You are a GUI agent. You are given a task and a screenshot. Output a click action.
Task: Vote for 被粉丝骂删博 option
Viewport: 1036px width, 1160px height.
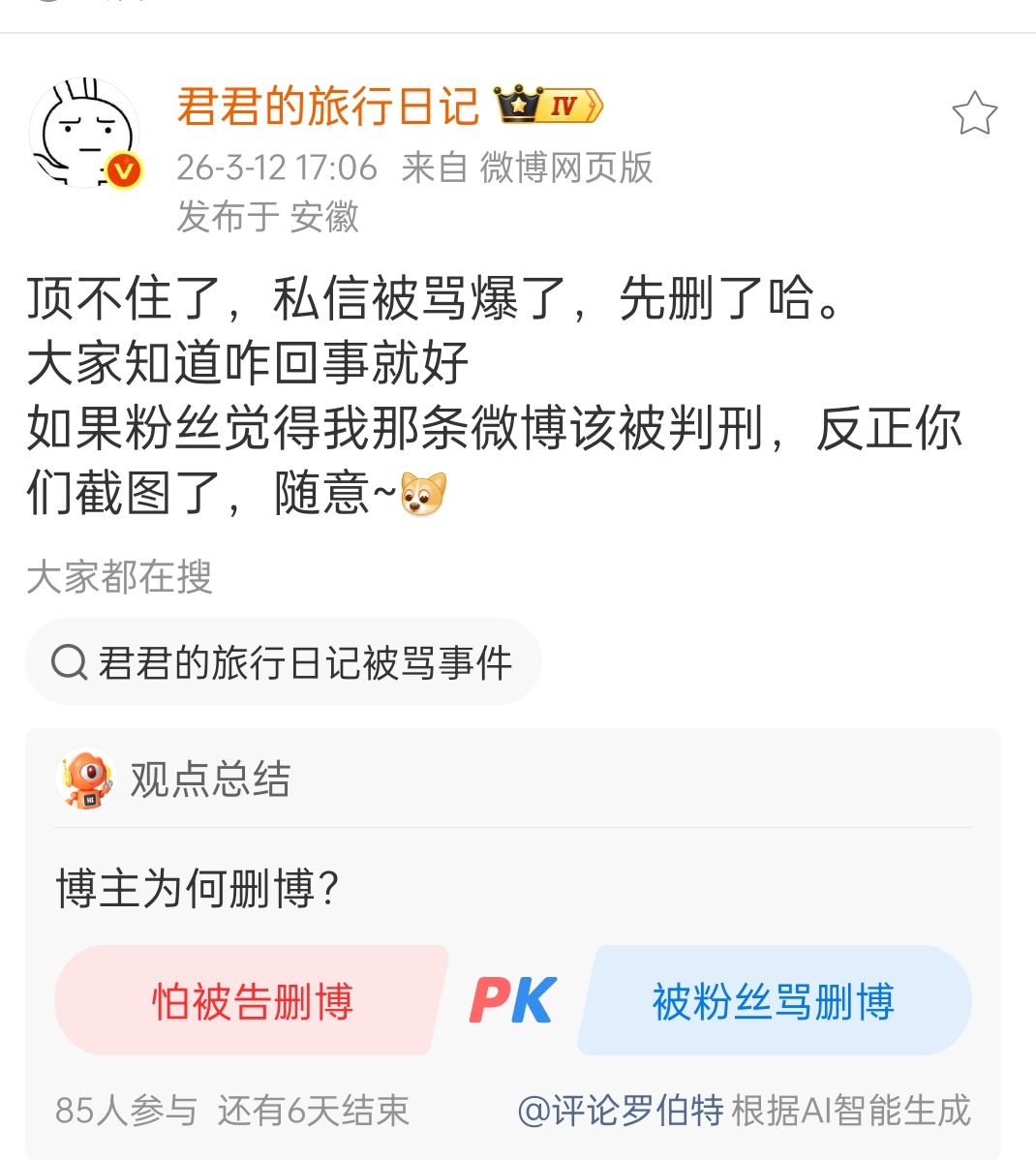pos(773,1001)
